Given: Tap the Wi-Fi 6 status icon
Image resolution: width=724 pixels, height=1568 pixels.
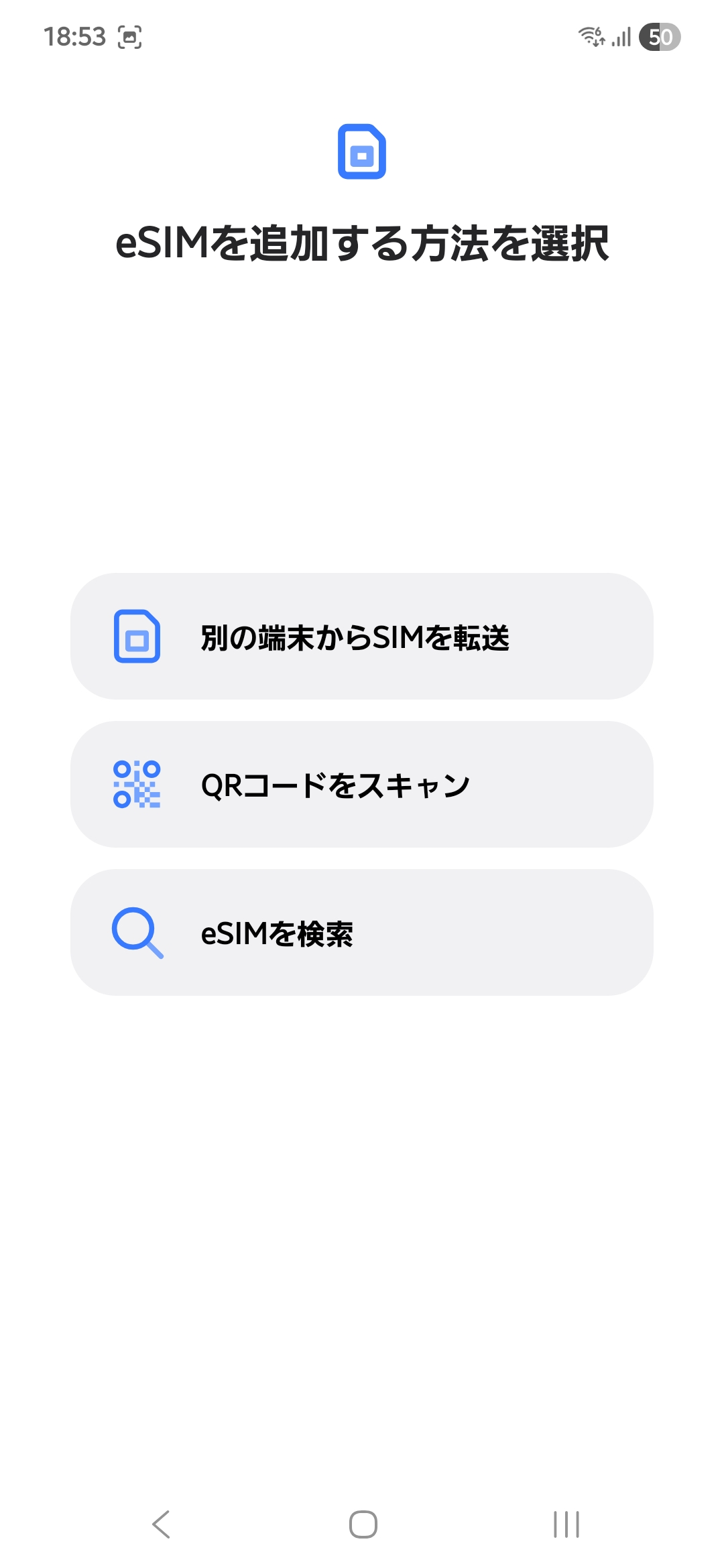Looking at the screenshot, I should (x=593, y=38).
